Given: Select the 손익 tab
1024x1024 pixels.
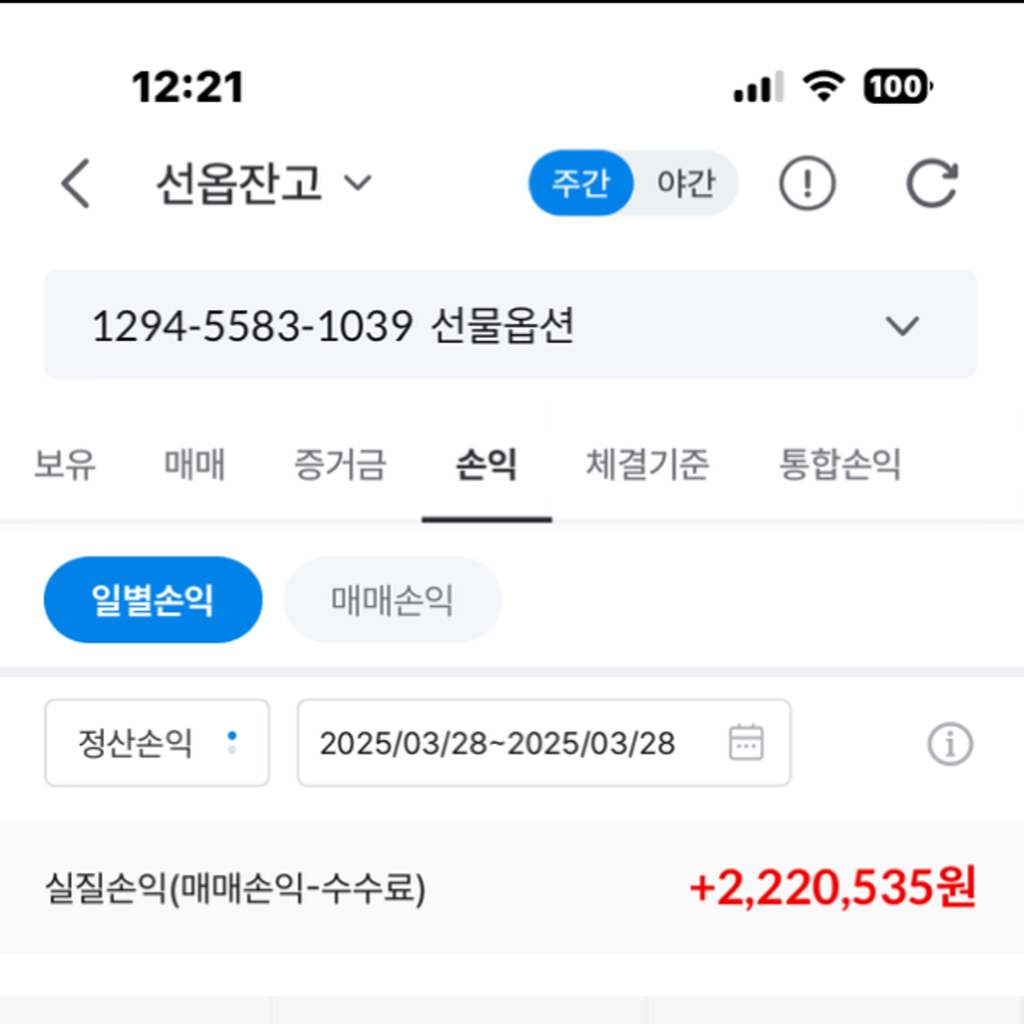Looking at the screenshot, I should (x=486, y=465).
